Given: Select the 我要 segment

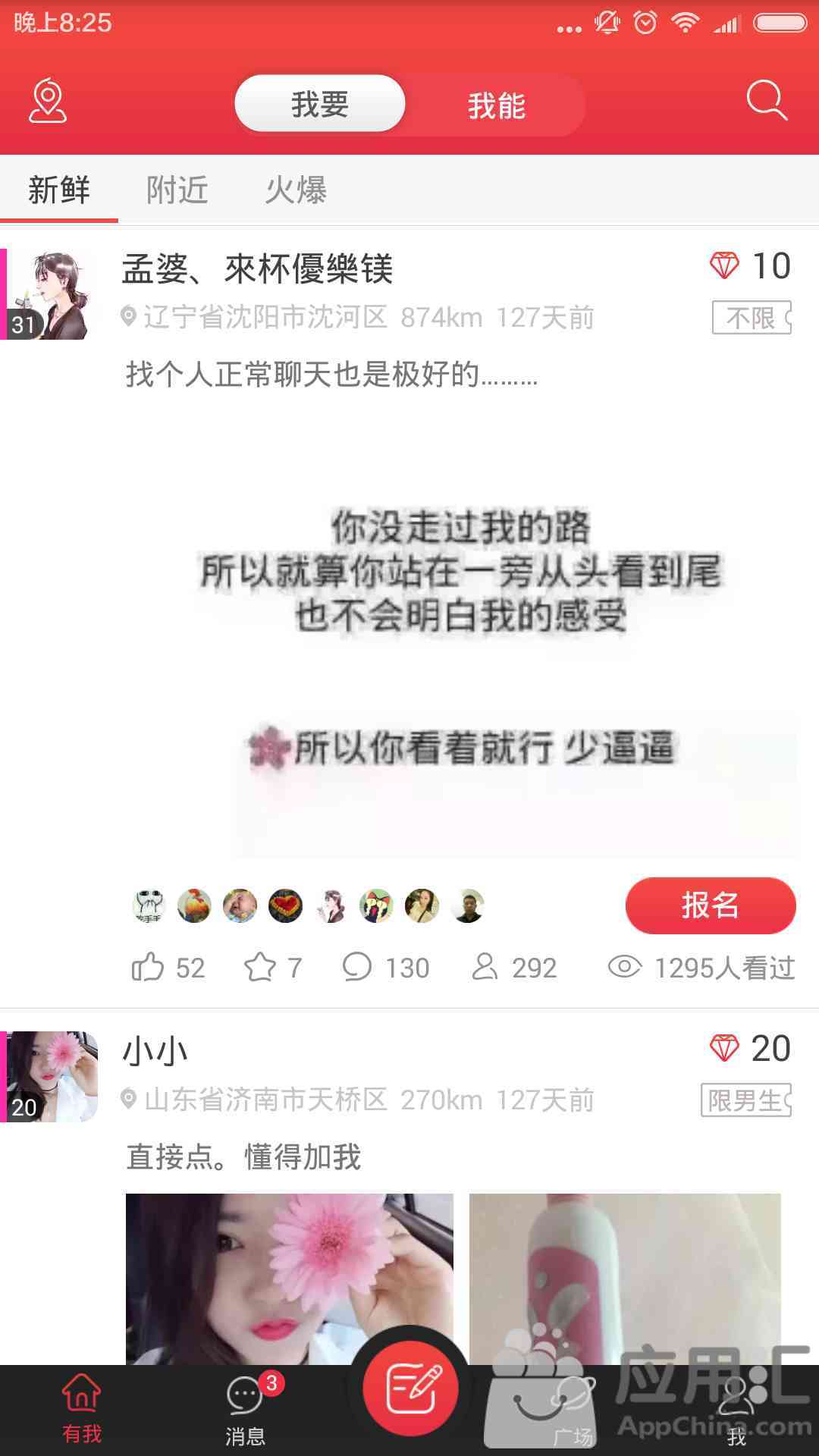Looking at the screenshot, I should pyautogui.click(x=319, y=104).
